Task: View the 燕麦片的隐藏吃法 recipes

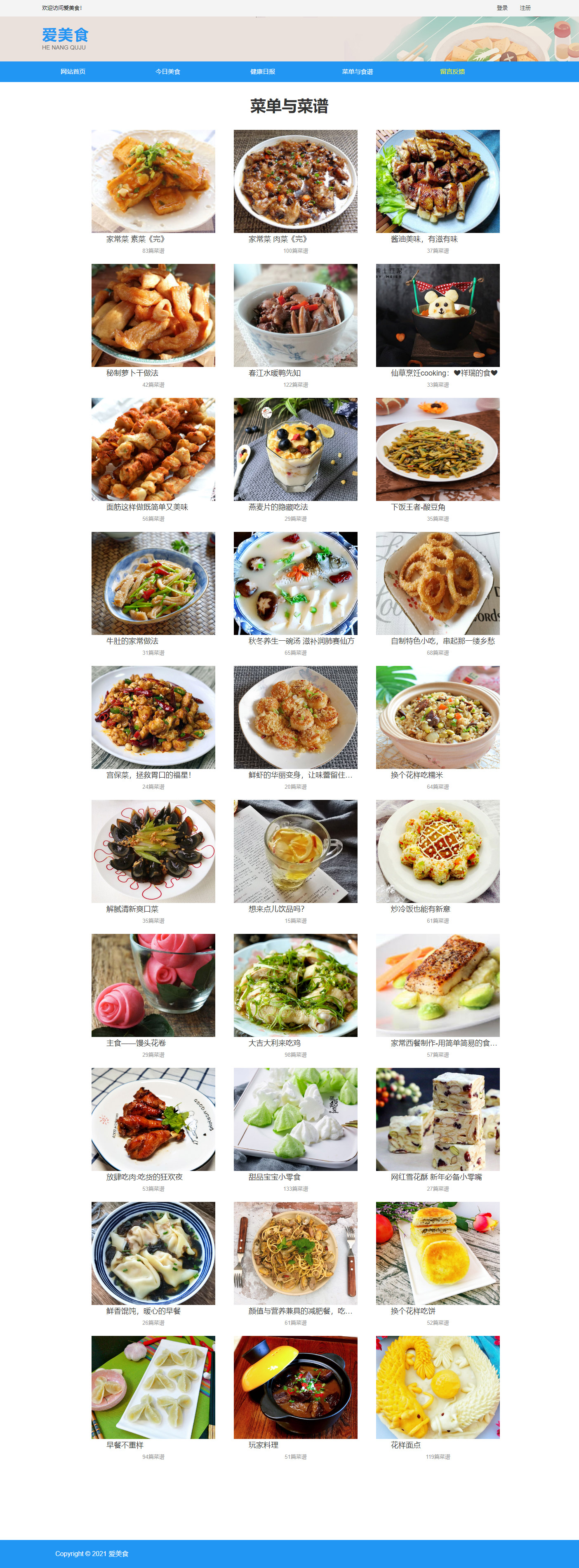Action: coord(295,449)
